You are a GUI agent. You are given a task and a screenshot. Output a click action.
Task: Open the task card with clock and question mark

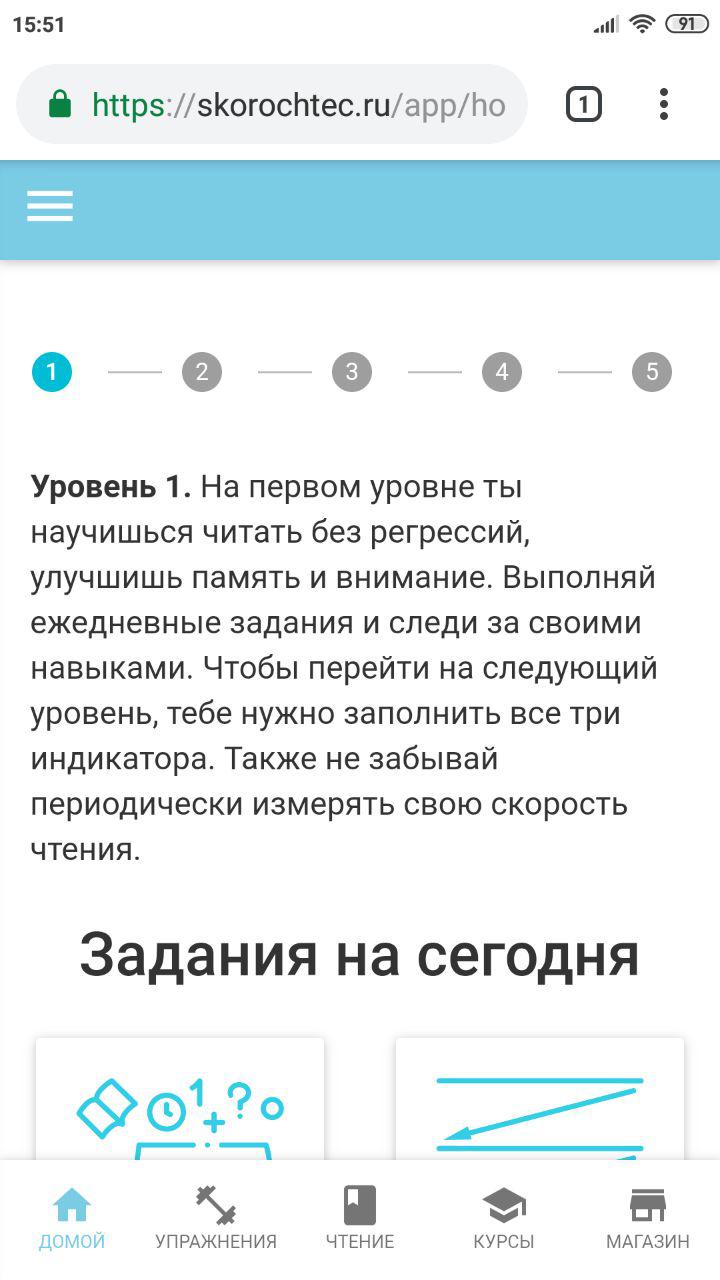(x=180, y=1100)
